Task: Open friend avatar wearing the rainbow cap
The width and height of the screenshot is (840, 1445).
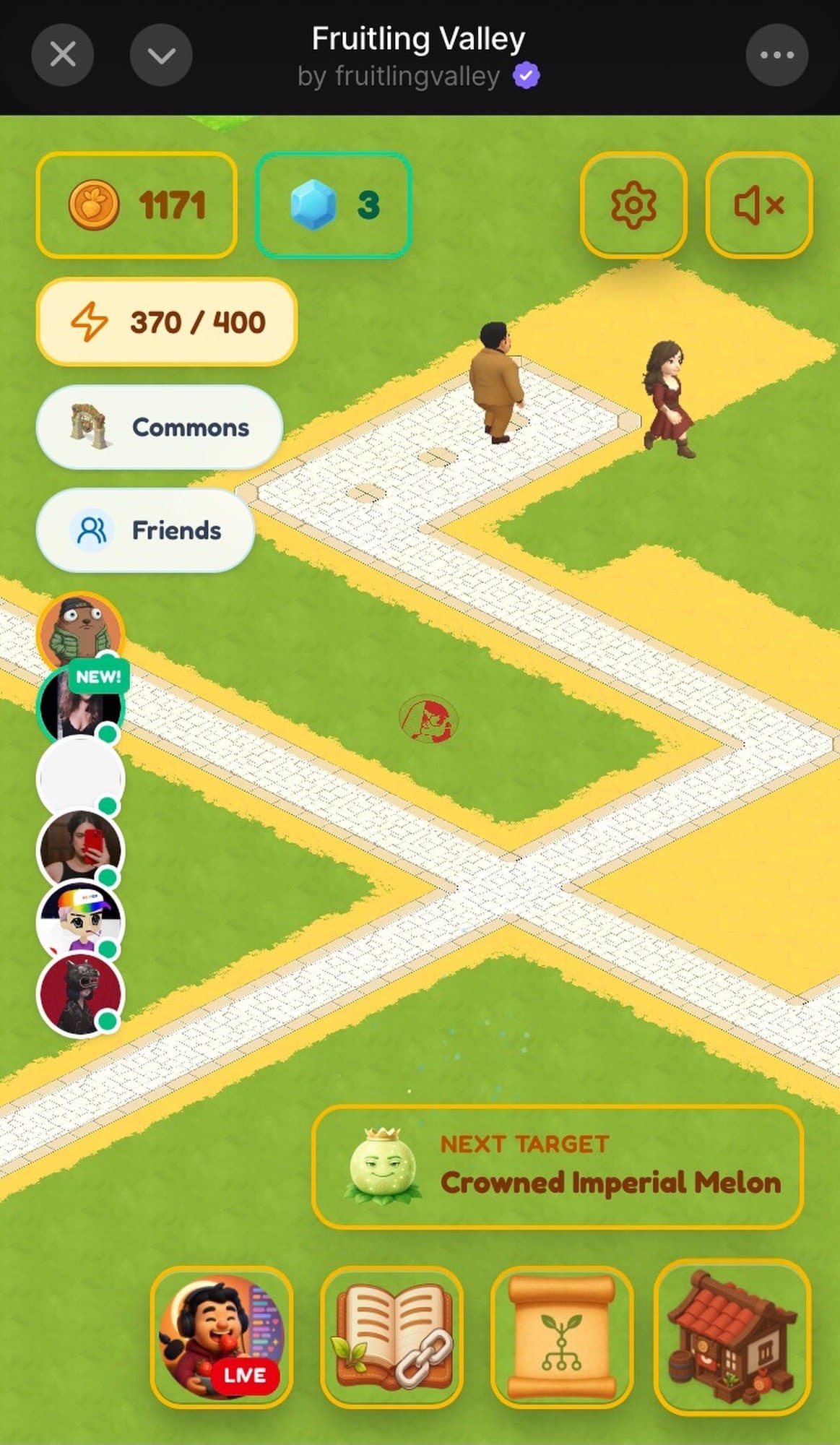Action: pyautogui.click(x=79, y=920)
